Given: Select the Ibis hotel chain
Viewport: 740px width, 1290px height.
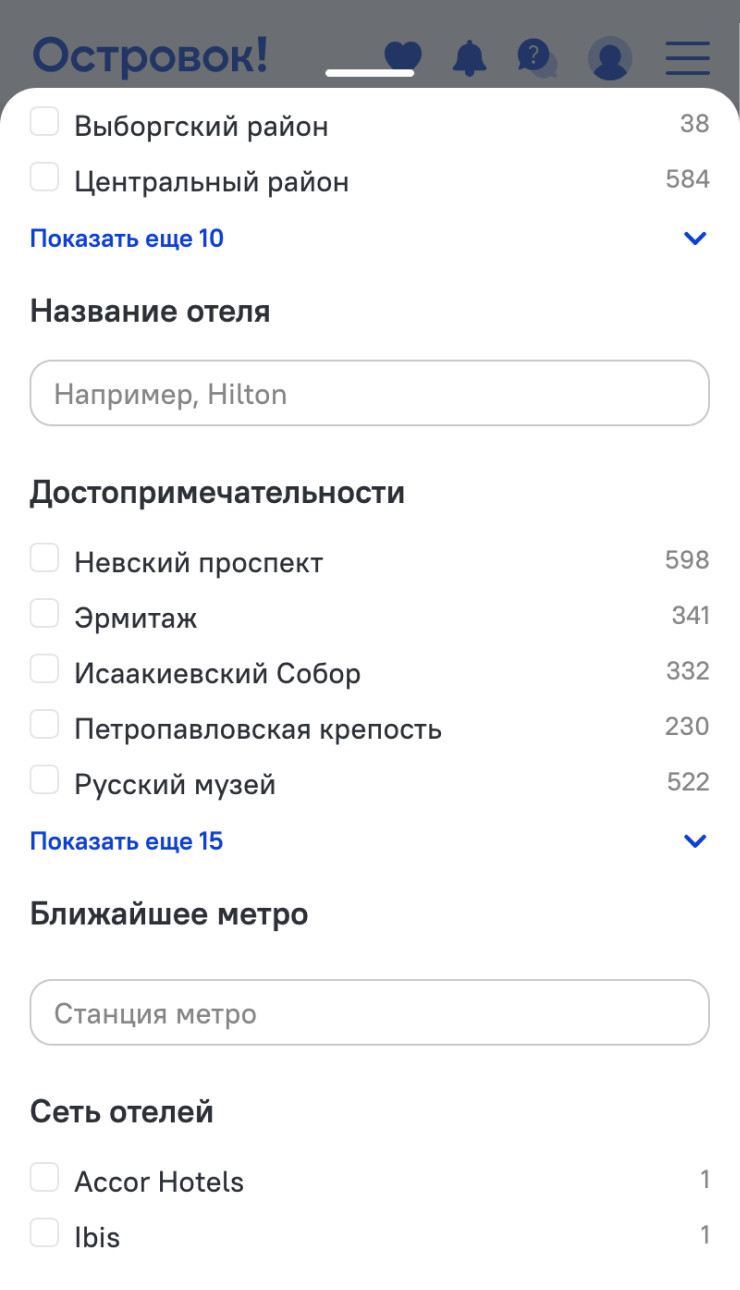Looking at the screenshot, I should (44, 1234).
